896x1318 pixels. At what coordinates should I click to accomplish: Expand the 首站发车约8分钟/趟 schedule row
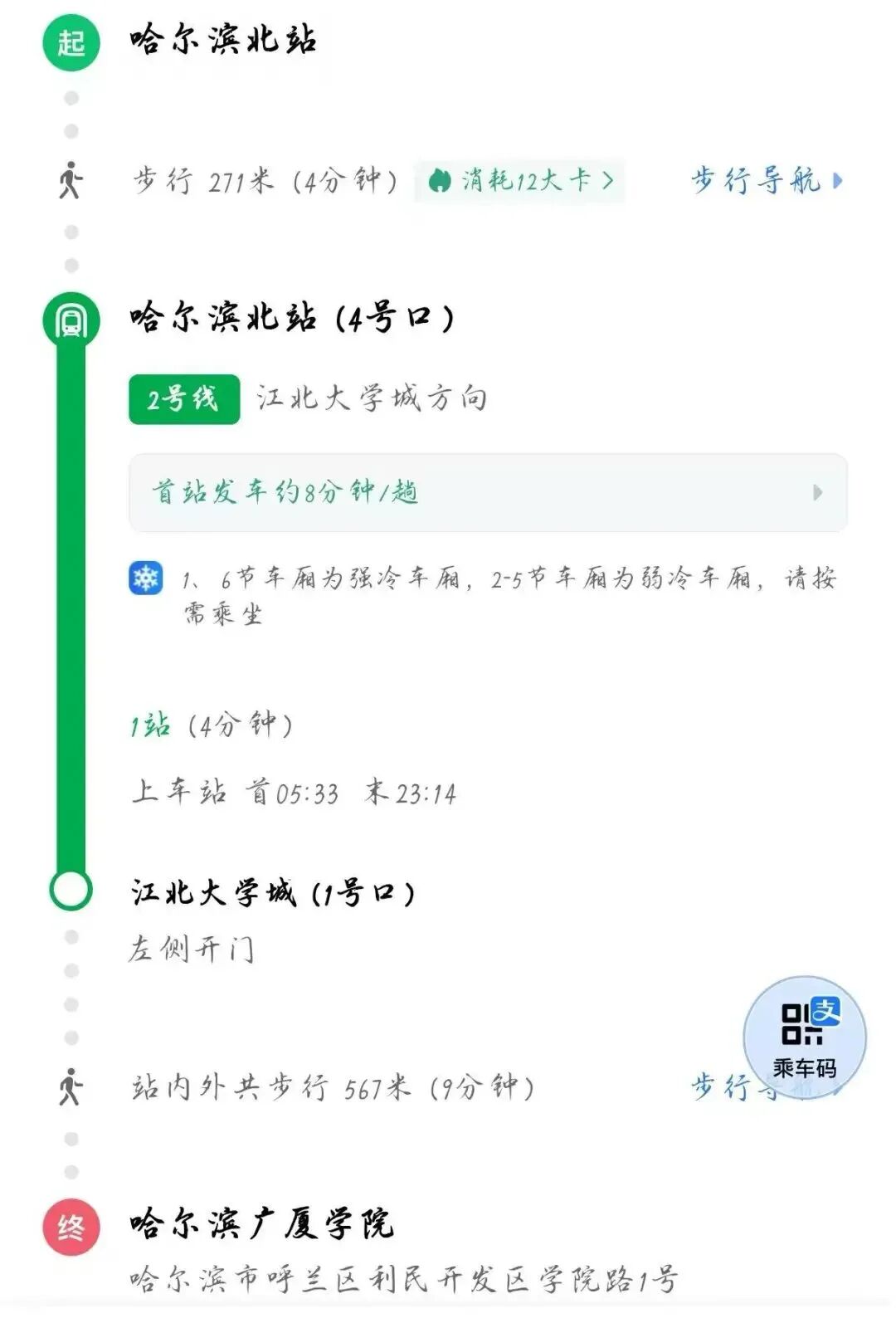coord(488,492)
